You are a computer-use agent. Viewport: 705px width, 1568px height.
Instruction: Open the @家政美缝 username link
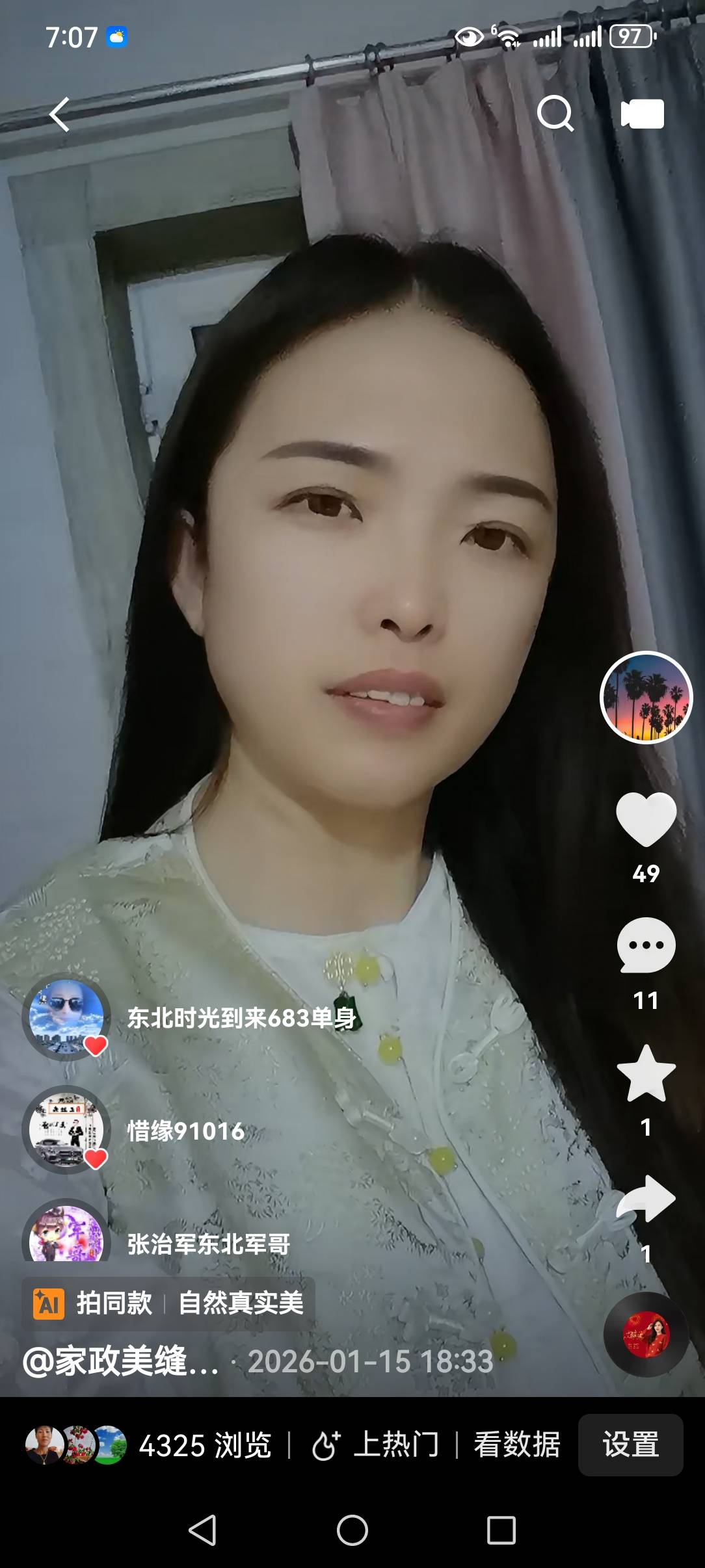121,1361
